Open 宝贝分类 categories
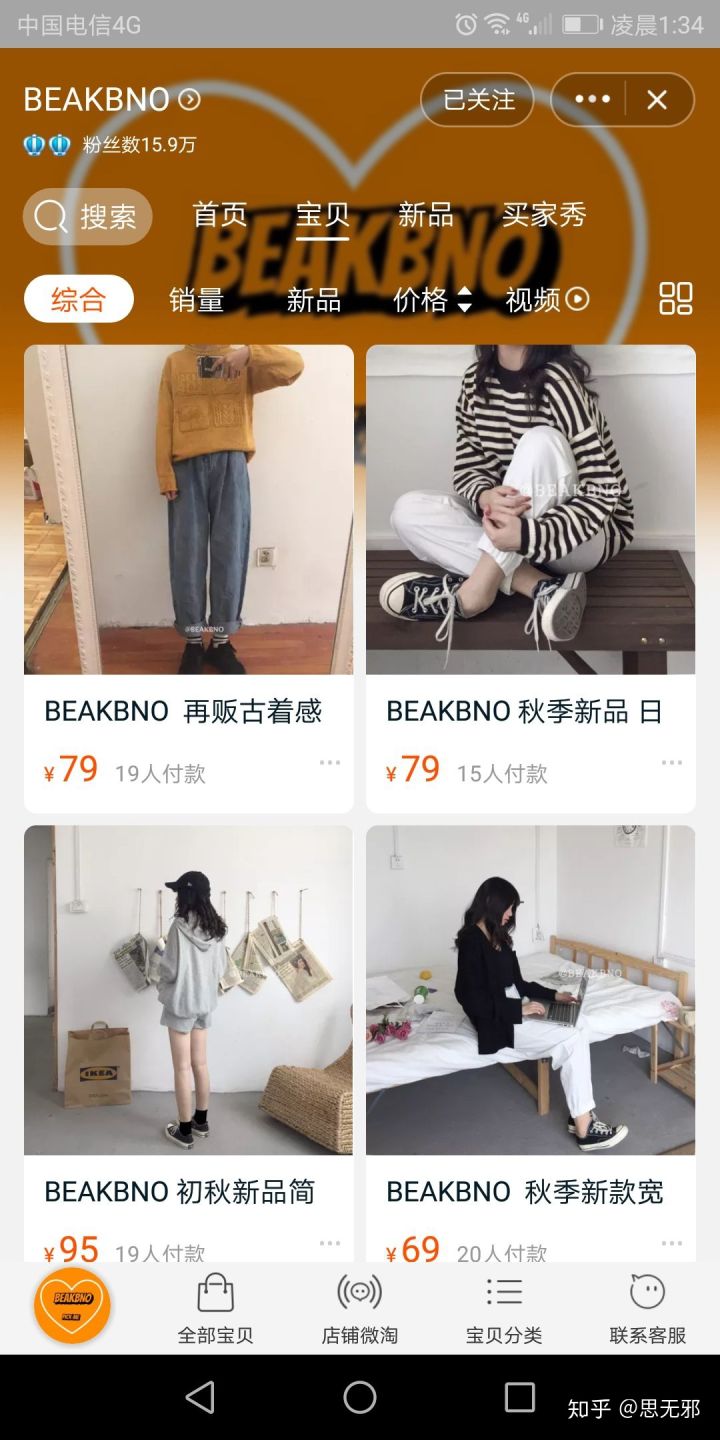Viewport: 720px width, 1440px height. pyautogui.click(x=503, y=1308)
